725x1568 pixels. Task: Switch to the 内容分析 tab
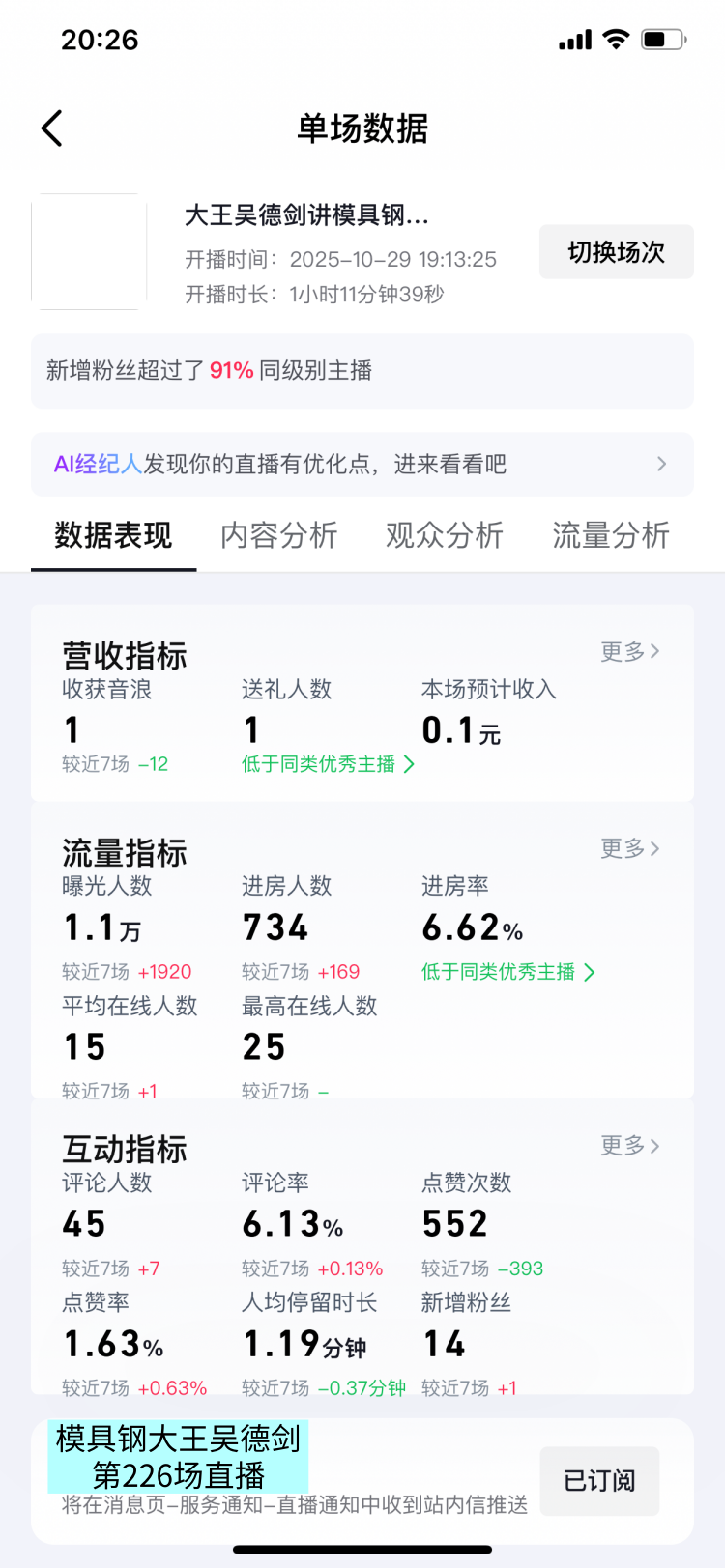278,535
